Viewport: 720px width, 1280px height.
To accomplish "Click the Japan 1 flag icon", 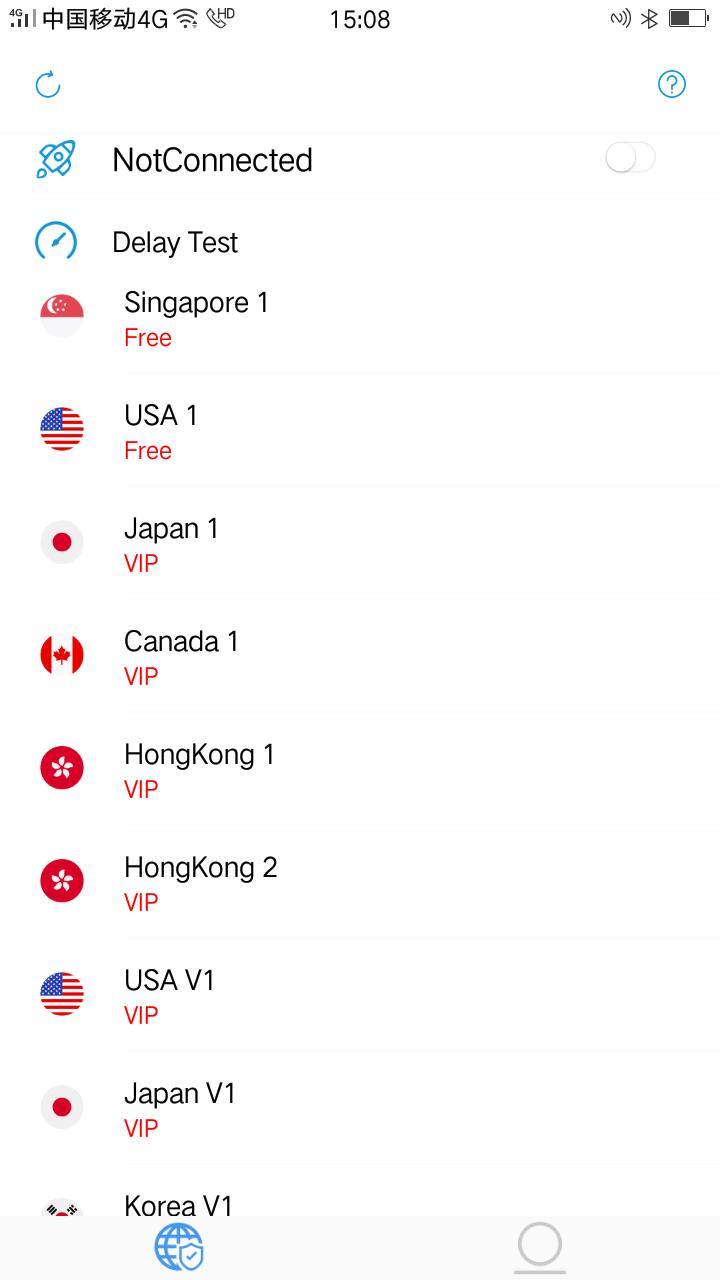I will pos(62,541).
